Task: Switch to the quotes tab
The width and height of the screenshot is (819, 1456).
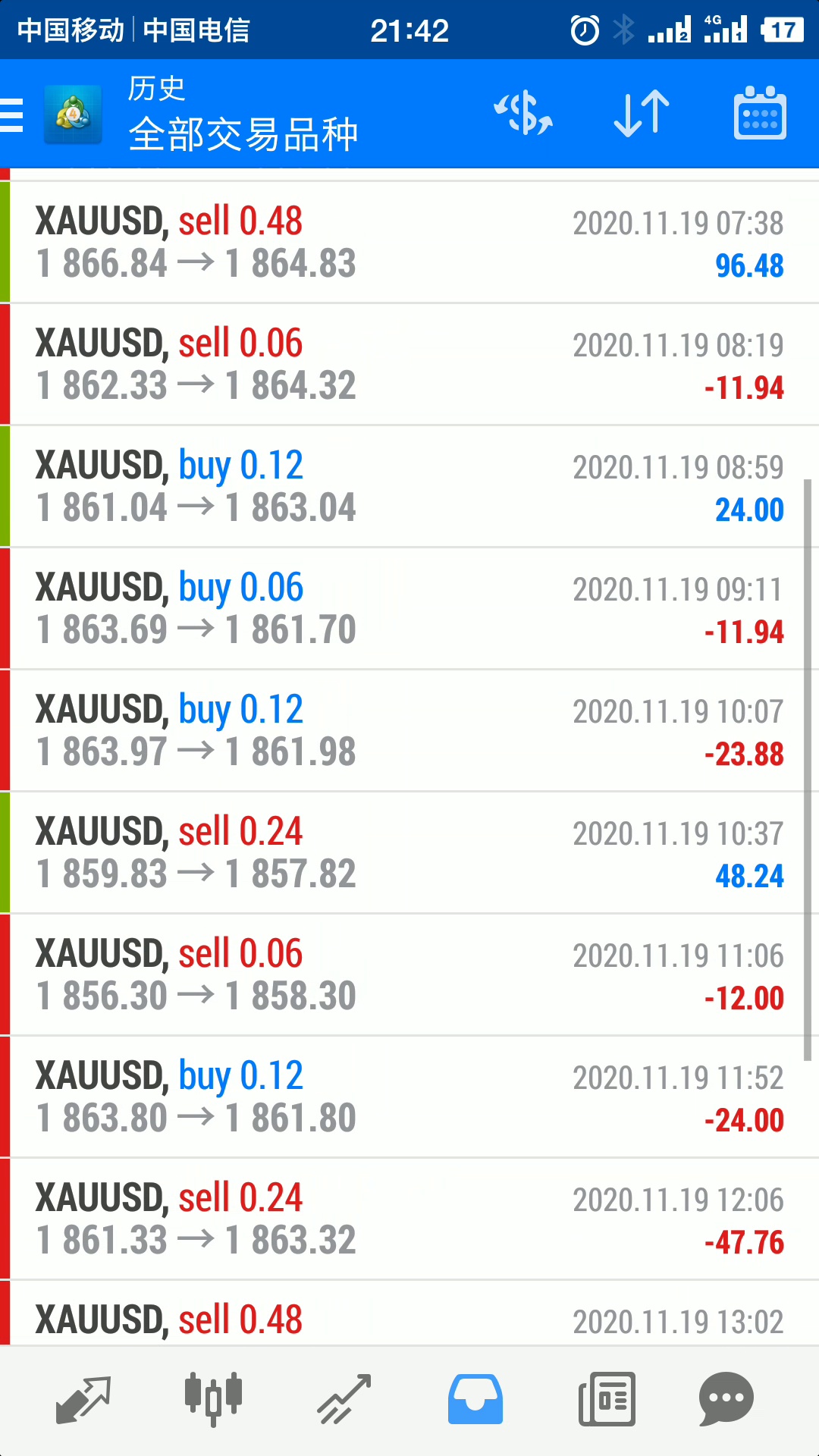Action: coord(83,1399)
